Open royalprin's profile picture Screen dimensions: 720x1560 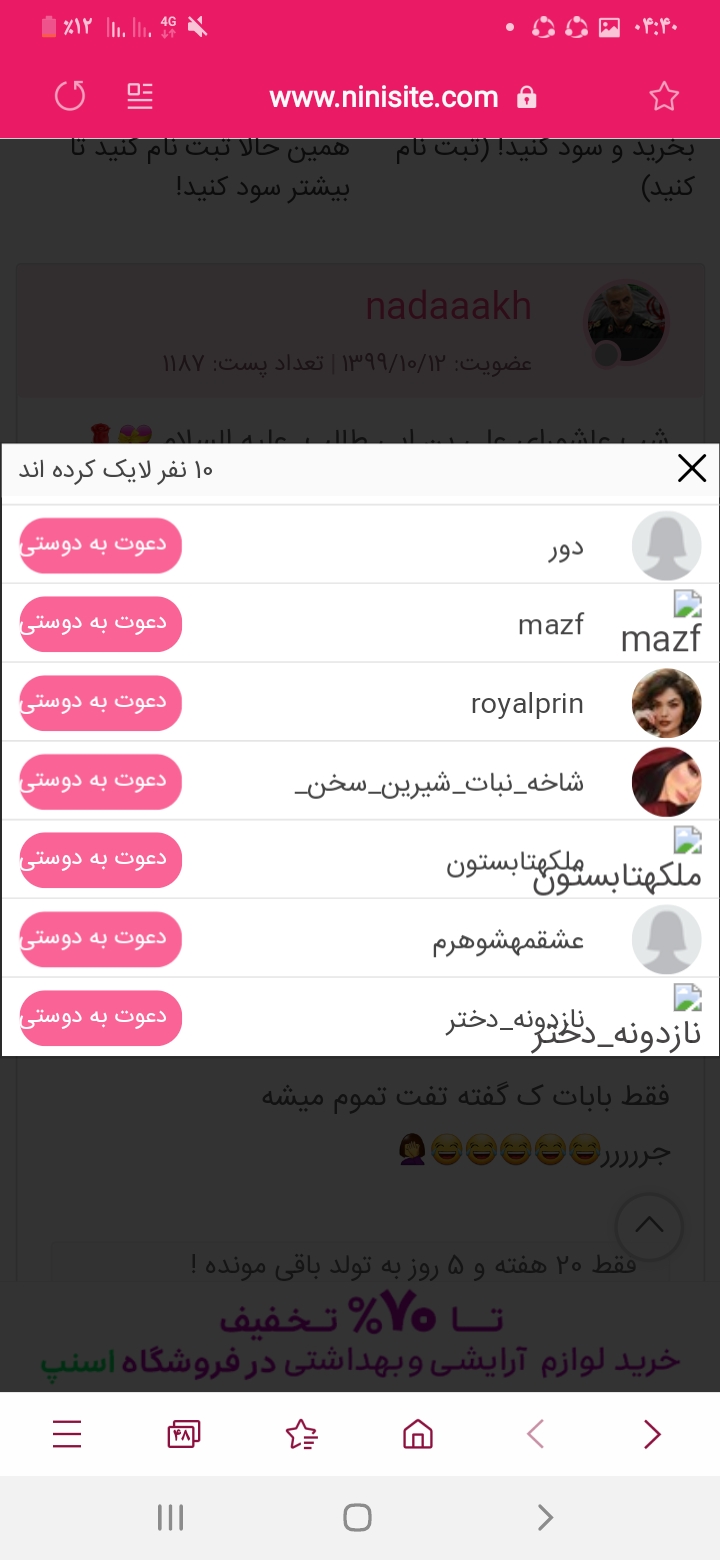coord(666,703)
